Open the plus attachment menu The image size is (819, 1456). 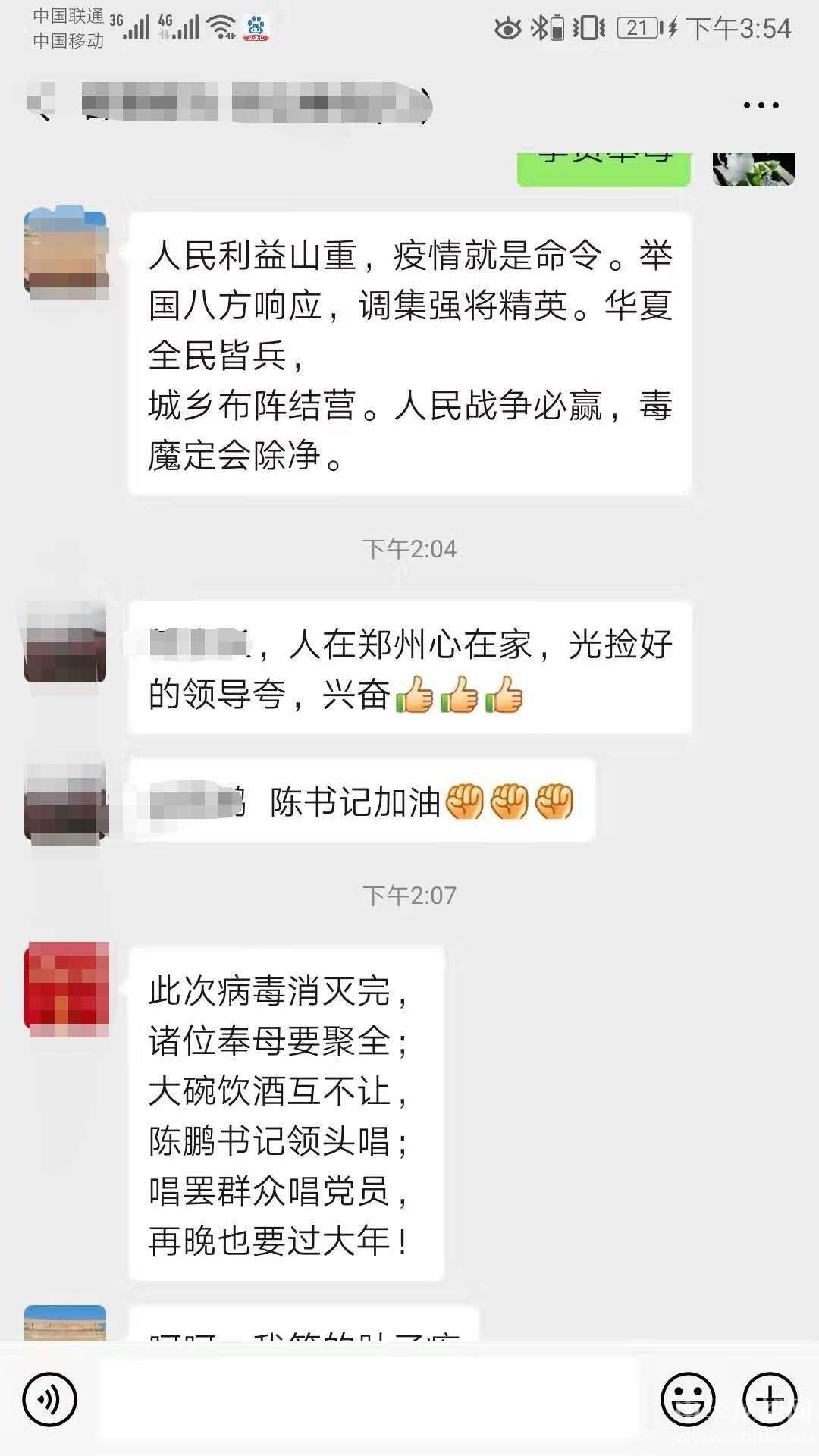point(770,1398)
